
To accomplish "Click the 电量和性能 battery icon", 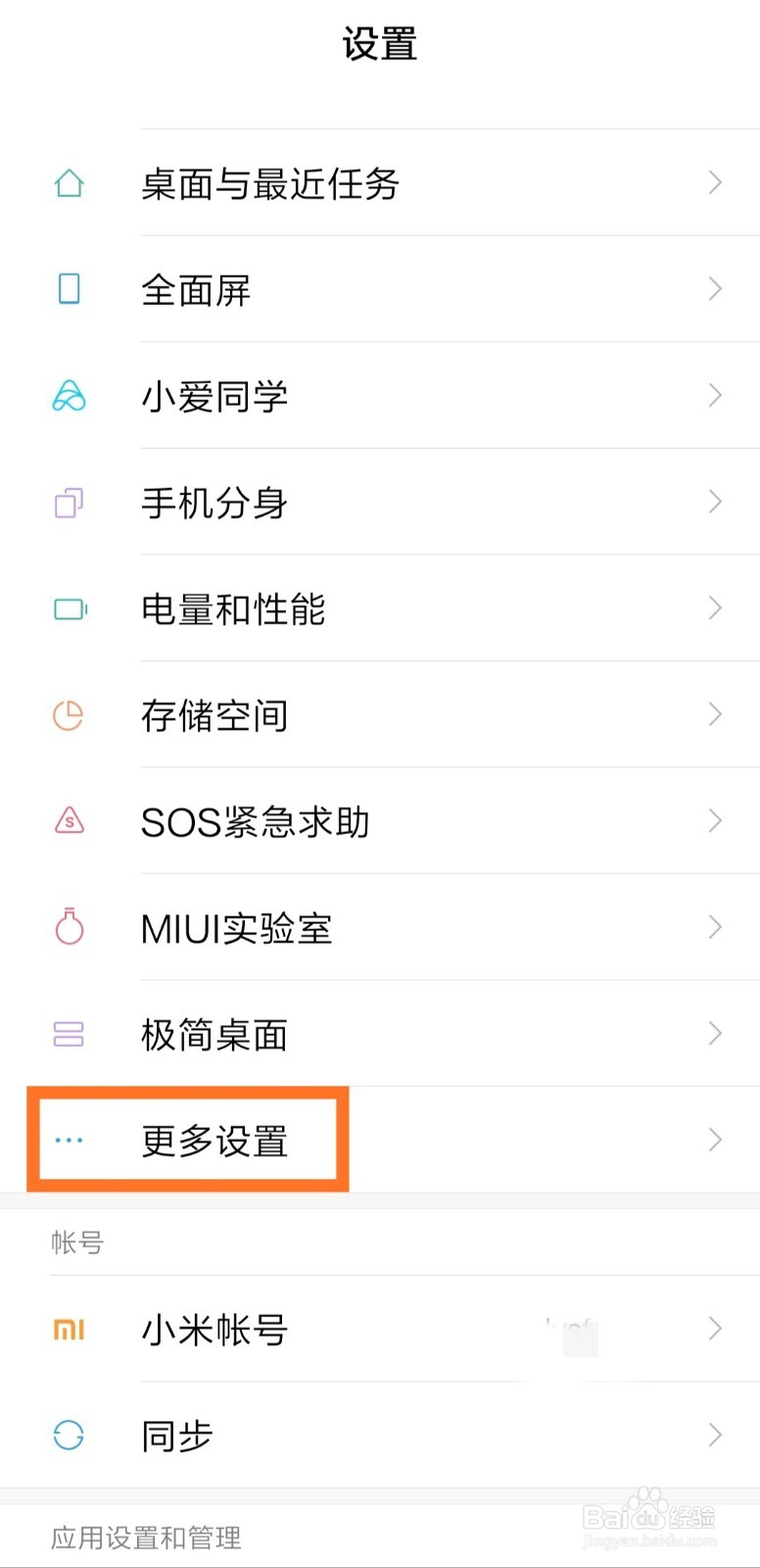I will pyautogui.click(x=69, y=609).
